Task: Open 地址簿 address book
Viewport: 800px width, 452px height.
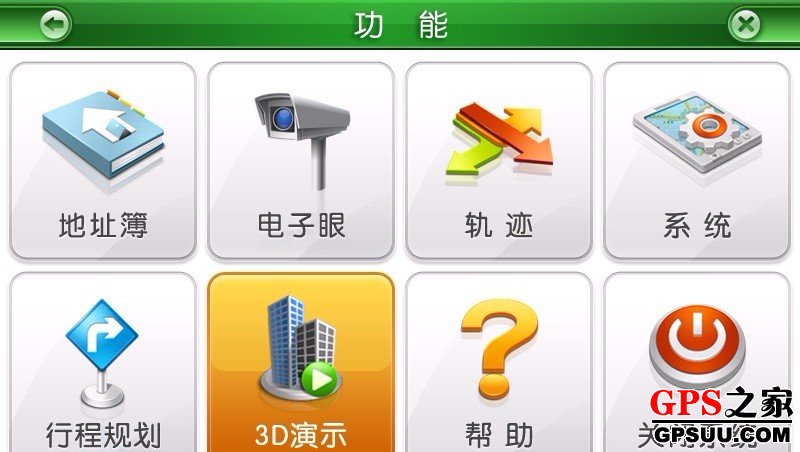Action: (102, 160)
